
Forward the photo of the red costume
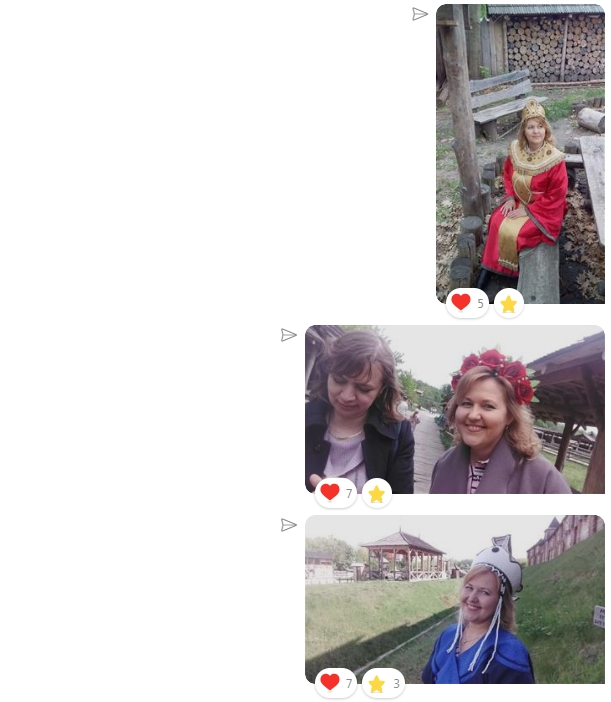pyautogui.click(x=420, y=14)
